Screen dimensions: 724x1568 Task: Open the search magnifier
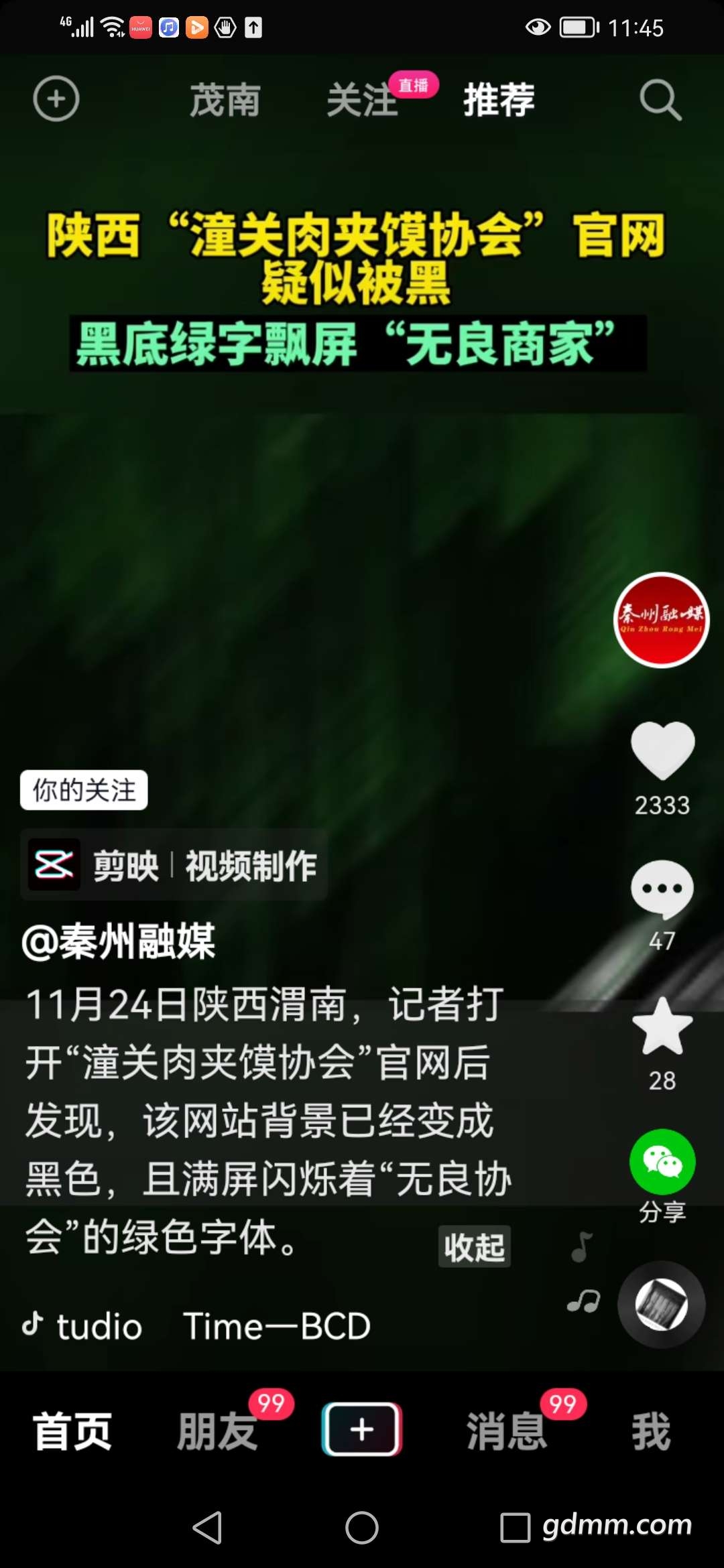(660, 101)
